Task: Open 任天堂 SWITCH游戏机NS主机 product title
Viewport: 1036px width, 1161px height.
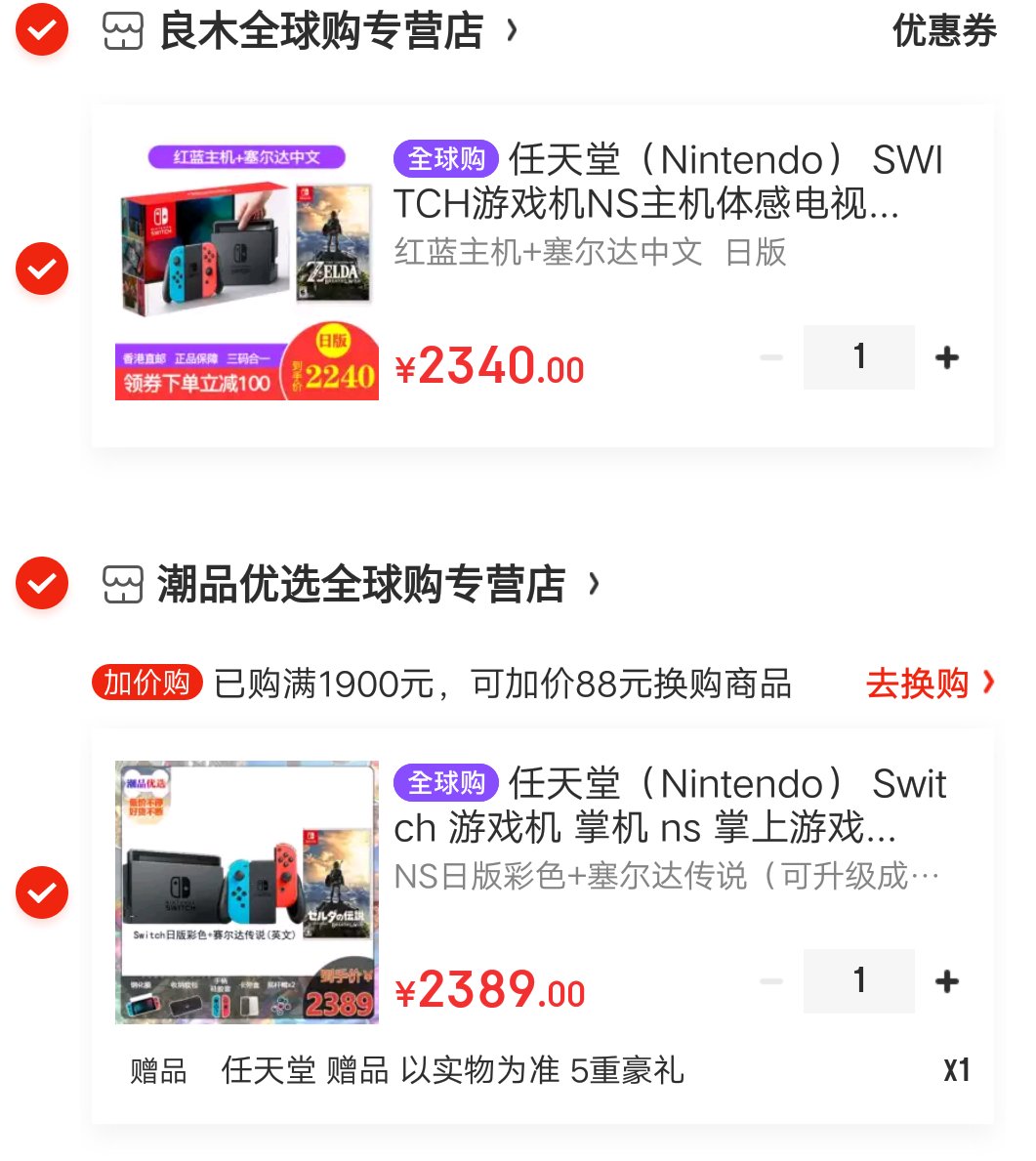Action: 668,182
